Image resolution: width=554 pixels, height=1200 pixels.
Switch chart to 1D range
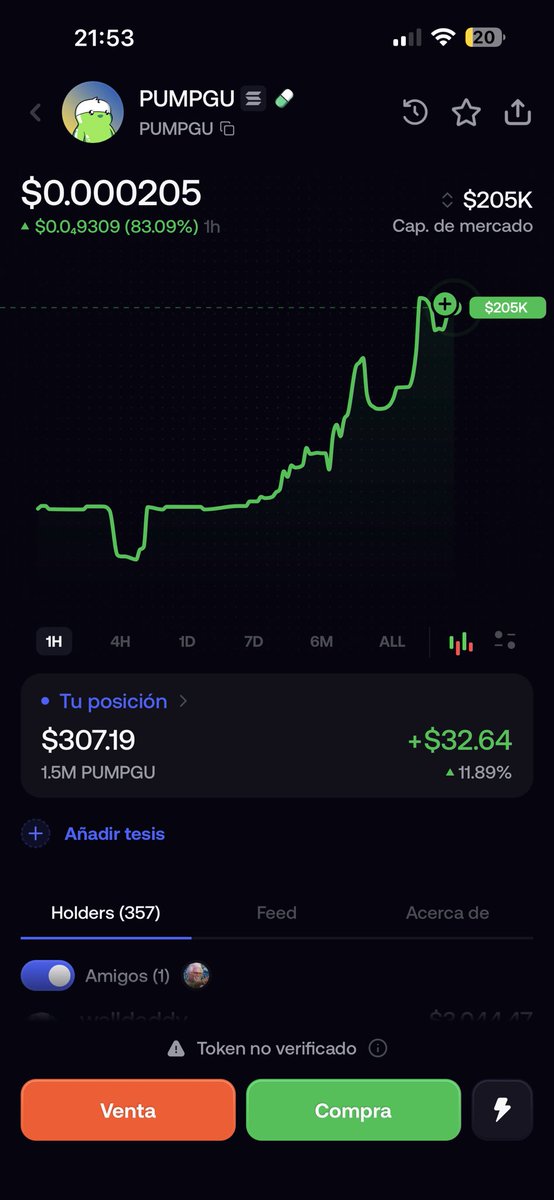(187, 642)
